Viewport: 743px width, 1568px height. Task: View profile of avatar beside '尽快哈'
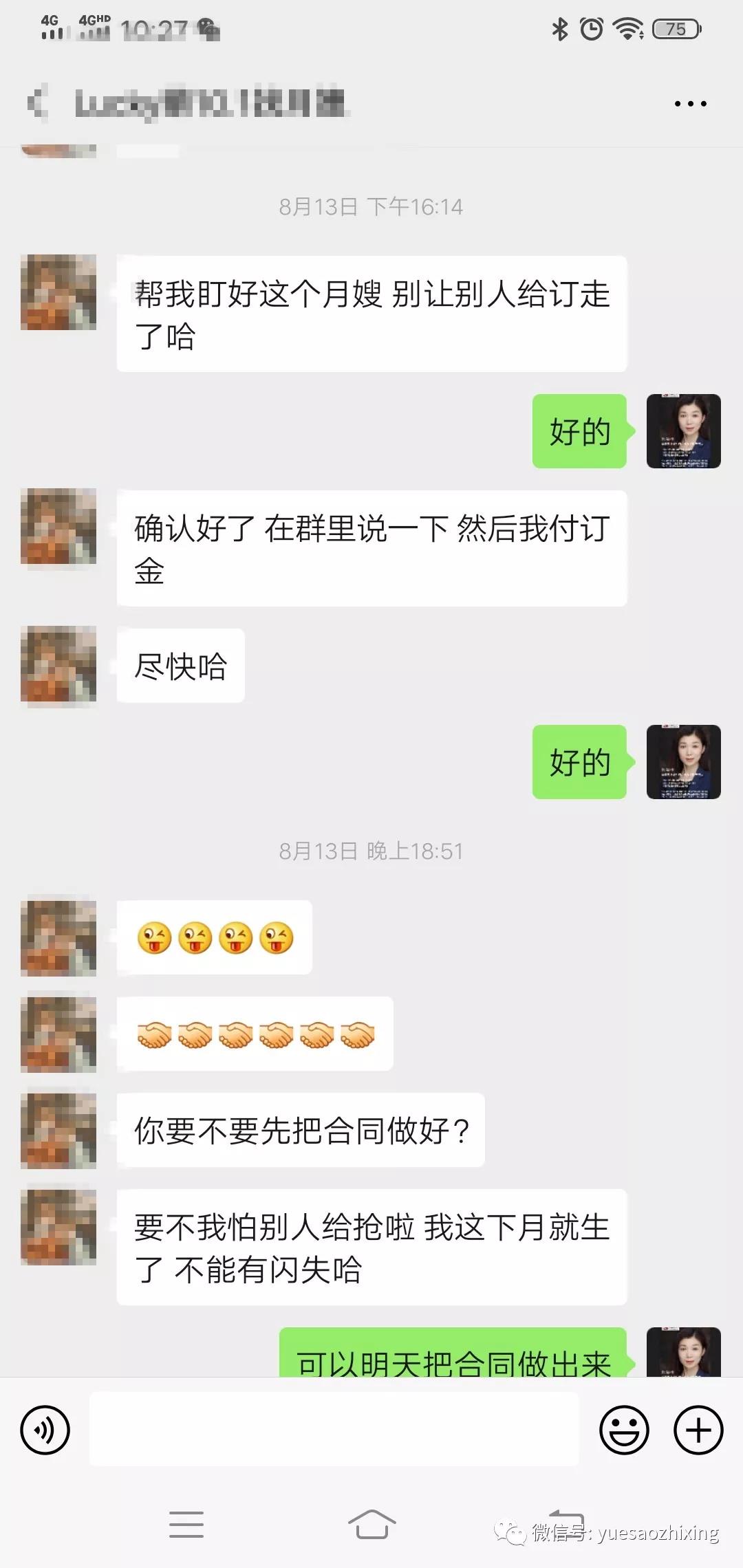(x=58, y=666)
